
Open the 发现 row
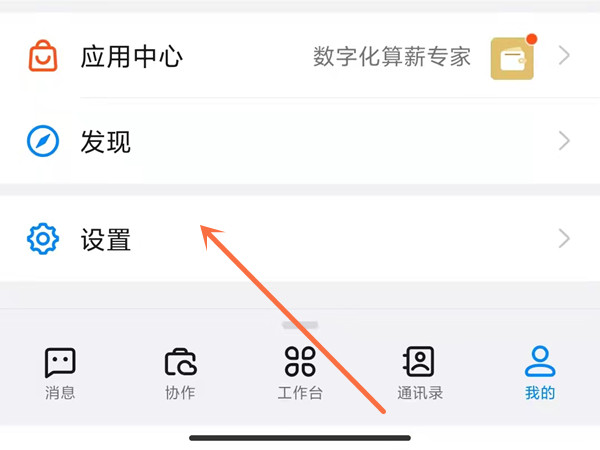pyautogui.click(x=106, y=141)
